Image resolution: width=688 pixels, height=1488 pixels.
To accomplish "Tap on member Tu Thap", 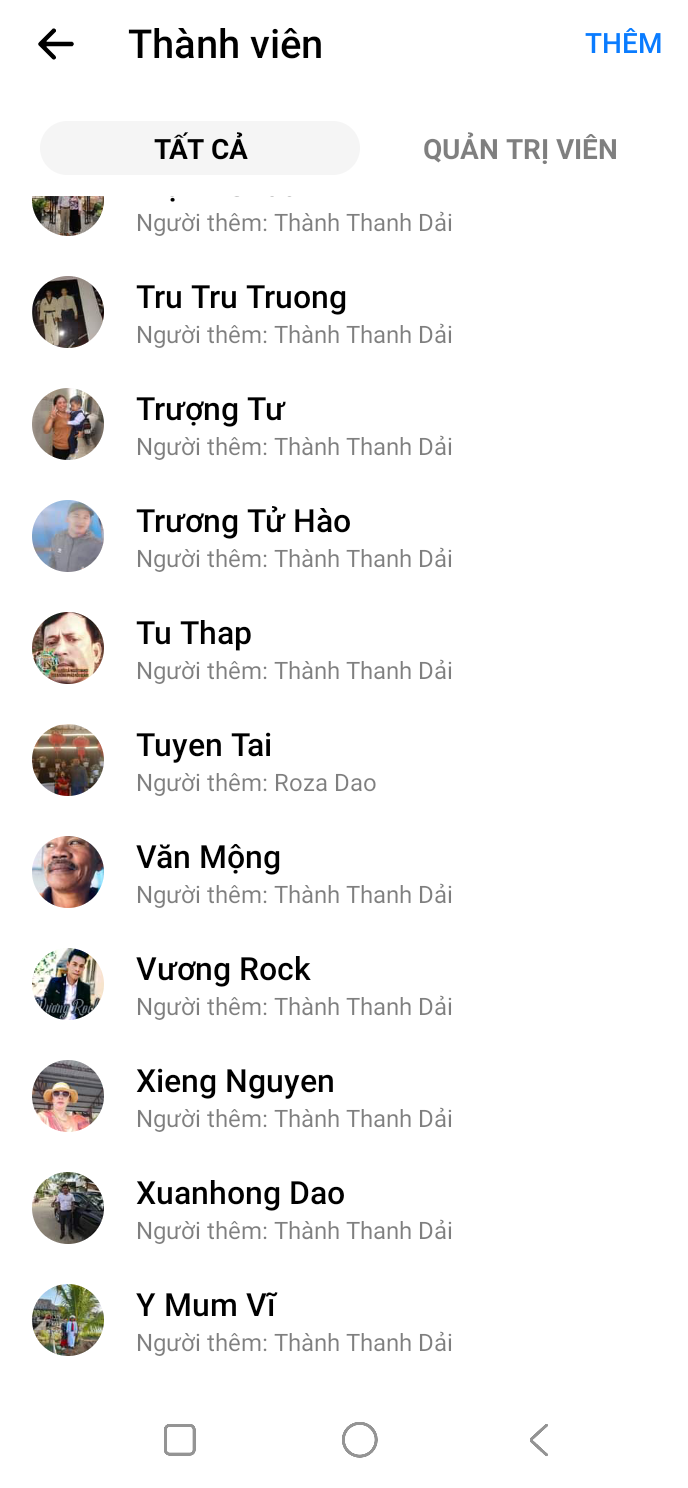I will pyautogui.click(x=194, y=648).
